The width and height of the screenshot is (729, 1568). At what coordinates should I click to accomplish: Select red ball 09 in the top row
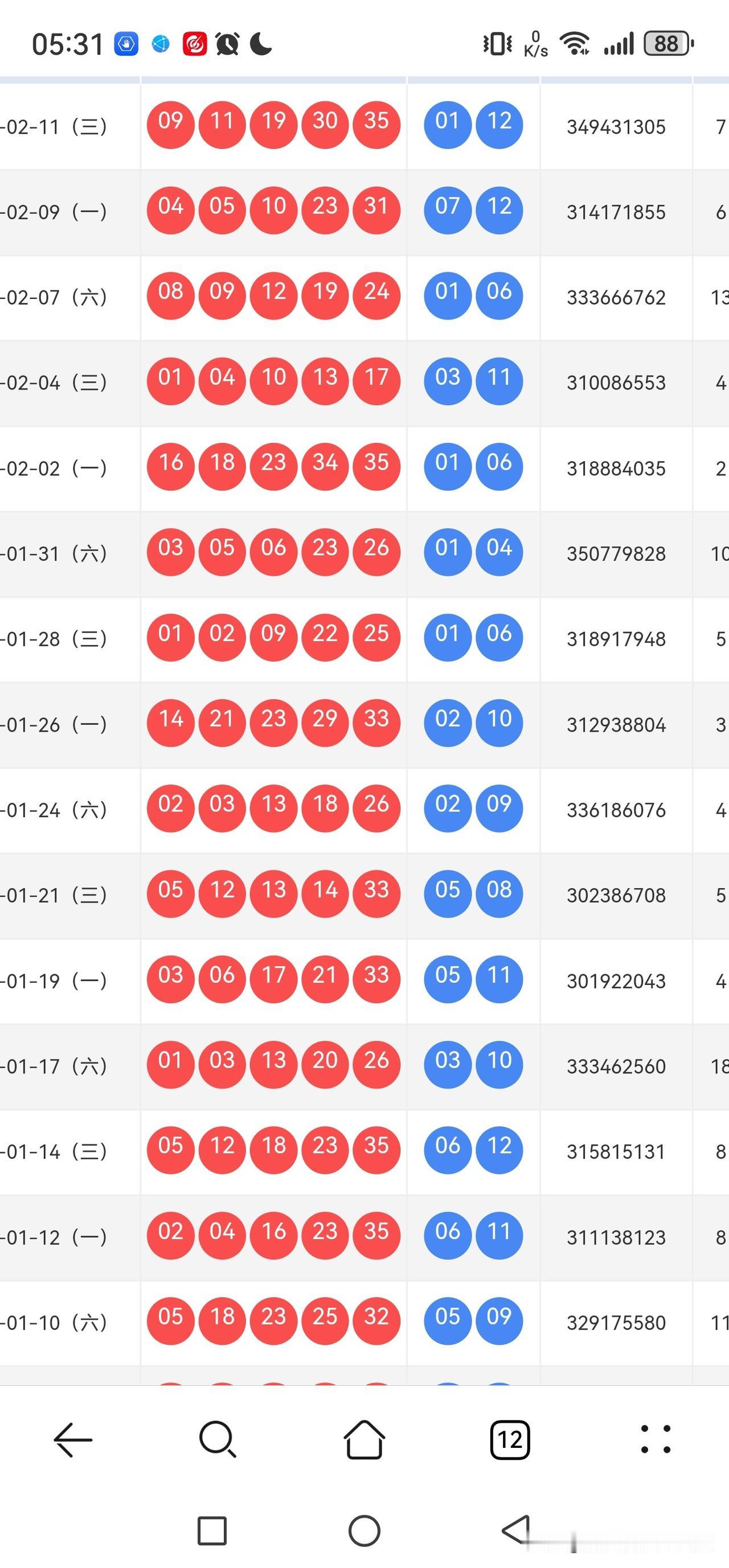coord(170,124)
